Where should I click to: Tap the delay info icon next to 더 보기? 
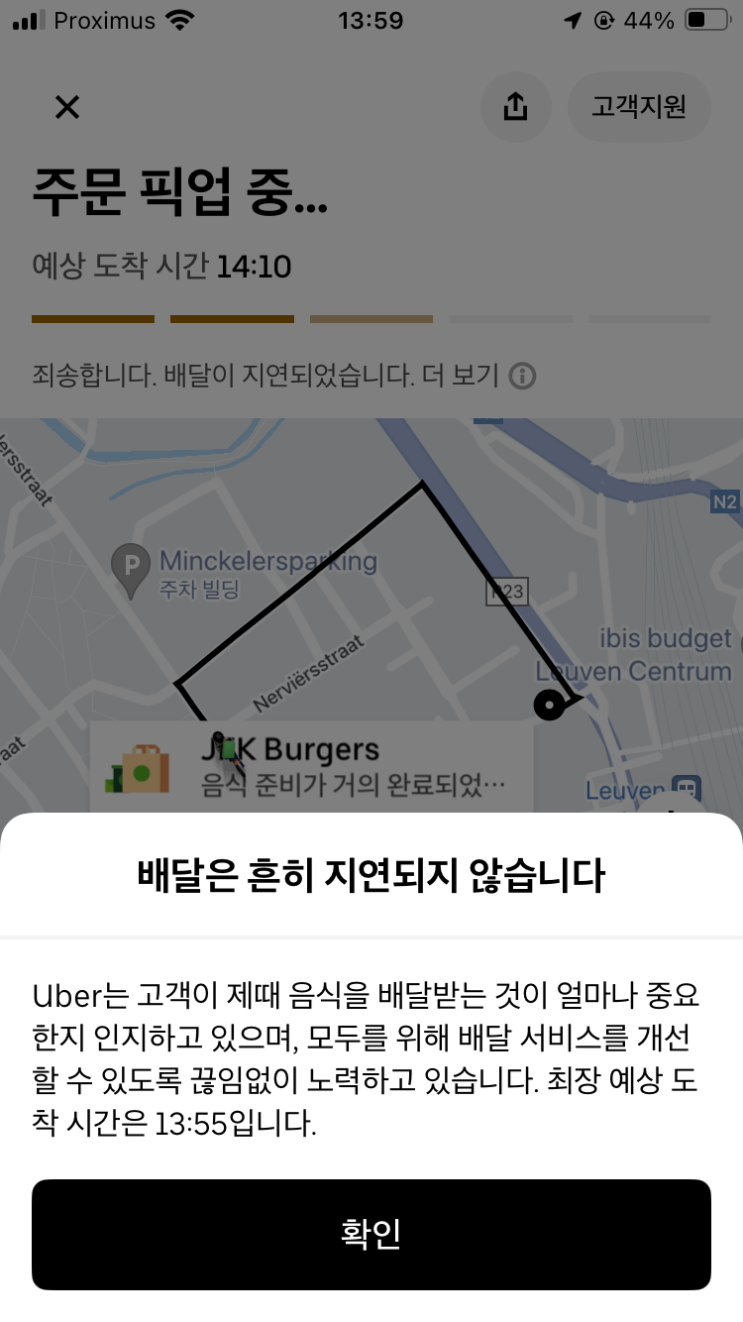(x=522, y=376)
